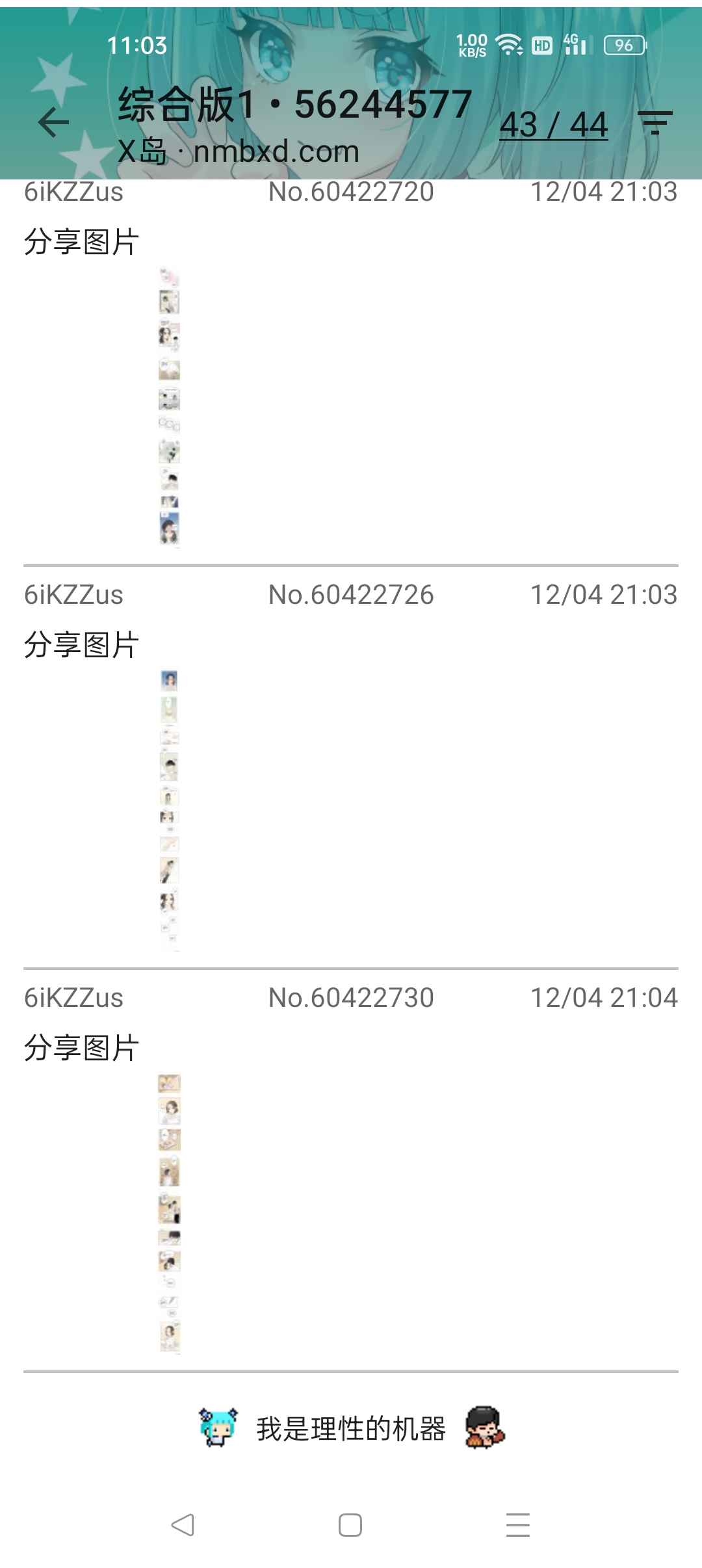Open the recent apps switcher
The height and width of the screenshot is (1568, 702).
(518, 1525)
